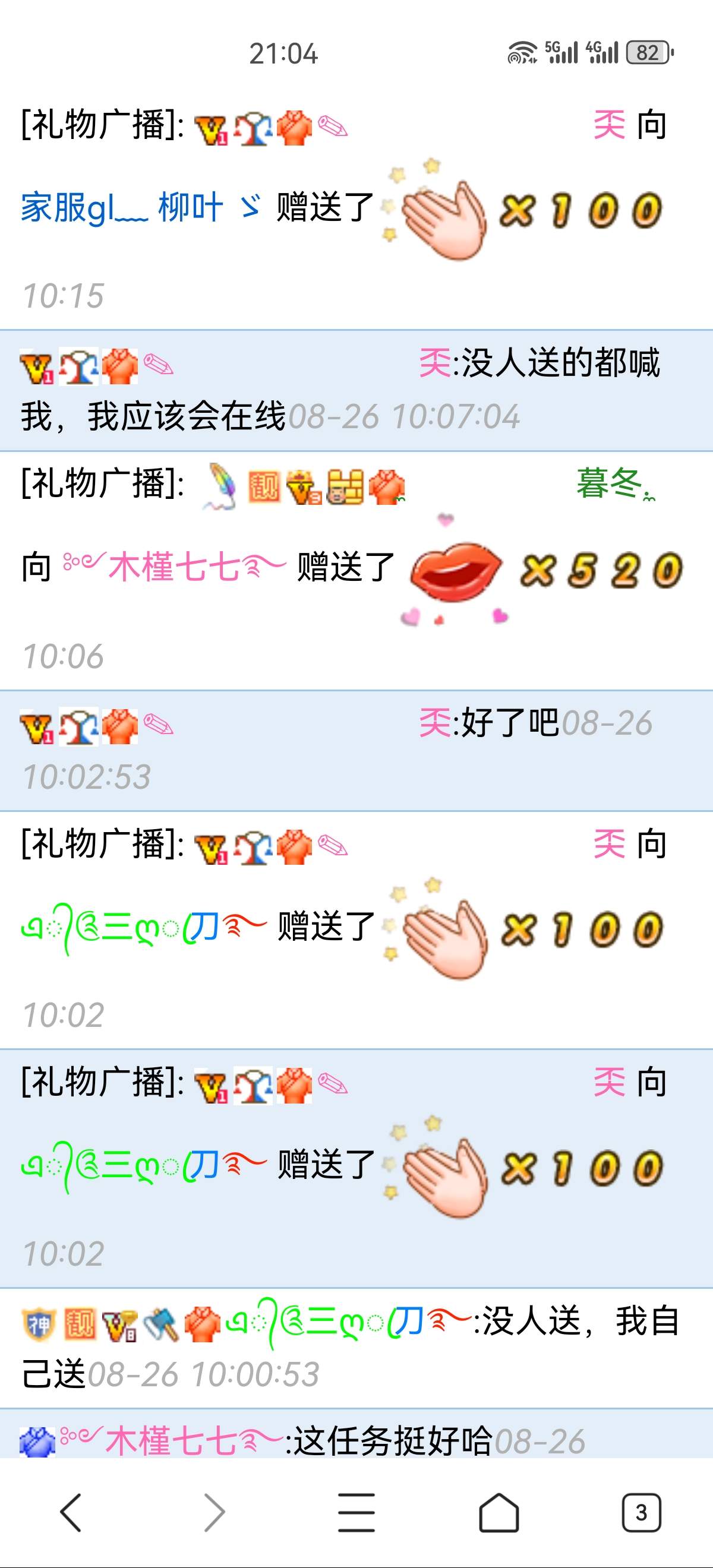Open the profile of the user saying 没人送，我自己送
This screenshot has width=713, height=1568.
348,1322
